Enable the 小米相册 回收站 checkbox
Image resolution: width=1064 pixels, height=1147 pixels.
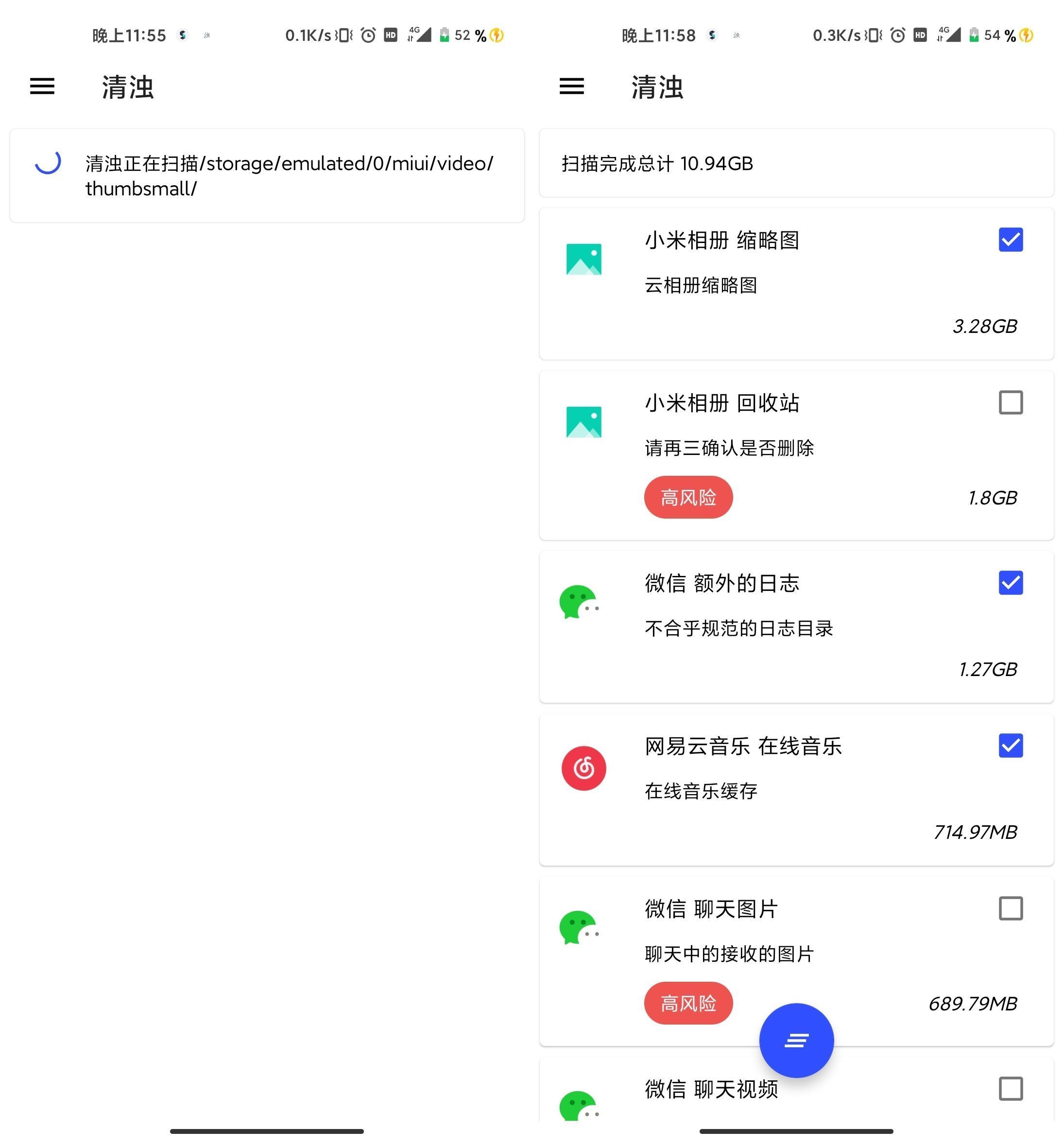coord(1011,403)
